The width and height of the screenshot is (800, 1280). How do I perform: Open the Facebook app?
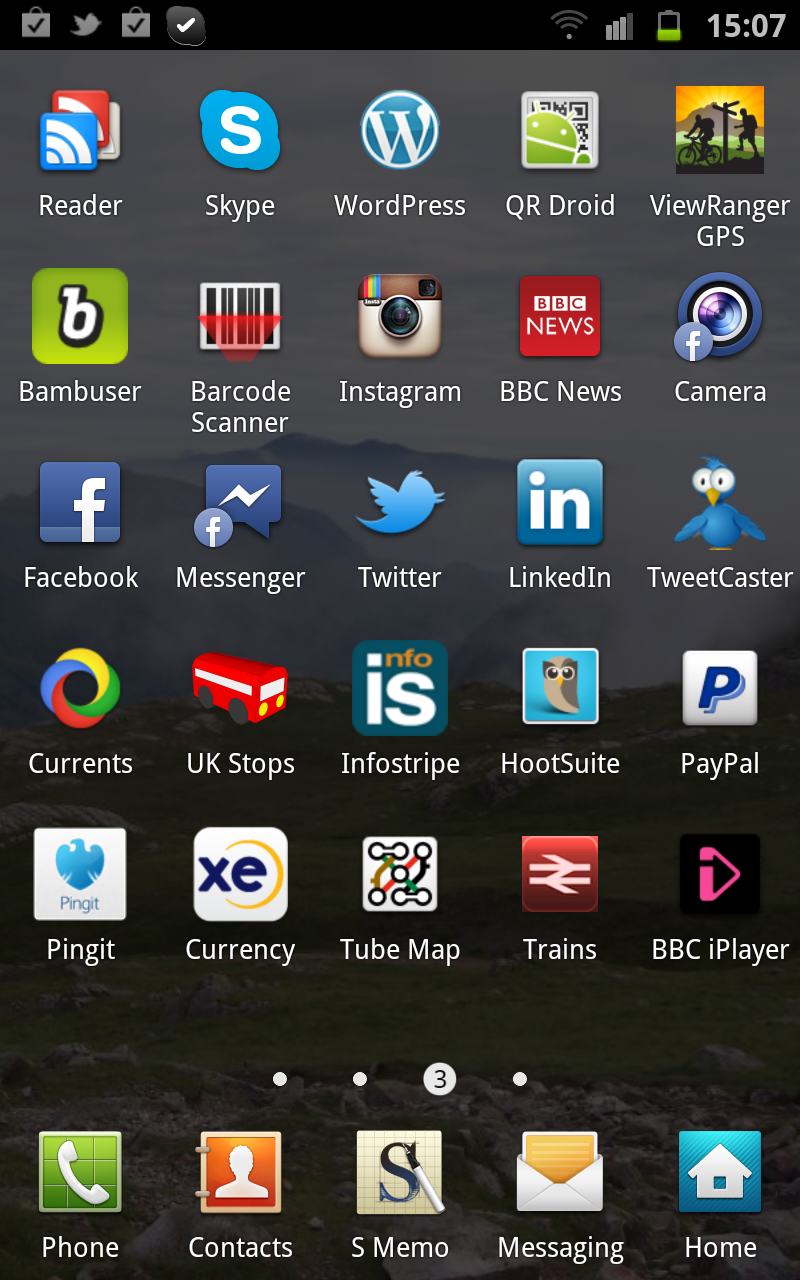(x=80, y=503)
